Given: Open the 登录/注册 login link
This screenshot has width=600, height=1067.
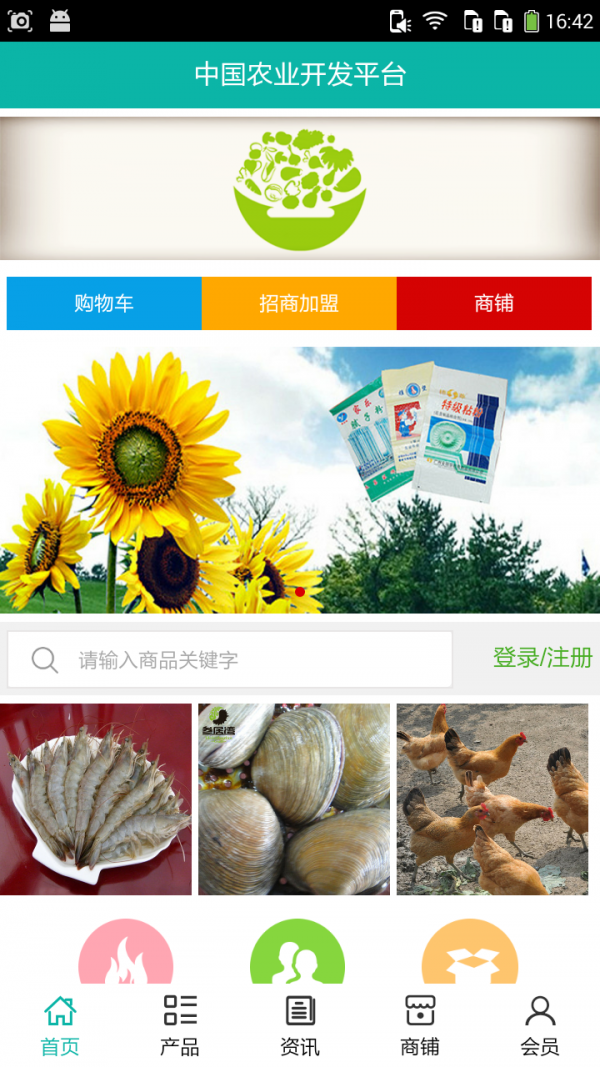Looking at the screenshot, I should 542,658.
